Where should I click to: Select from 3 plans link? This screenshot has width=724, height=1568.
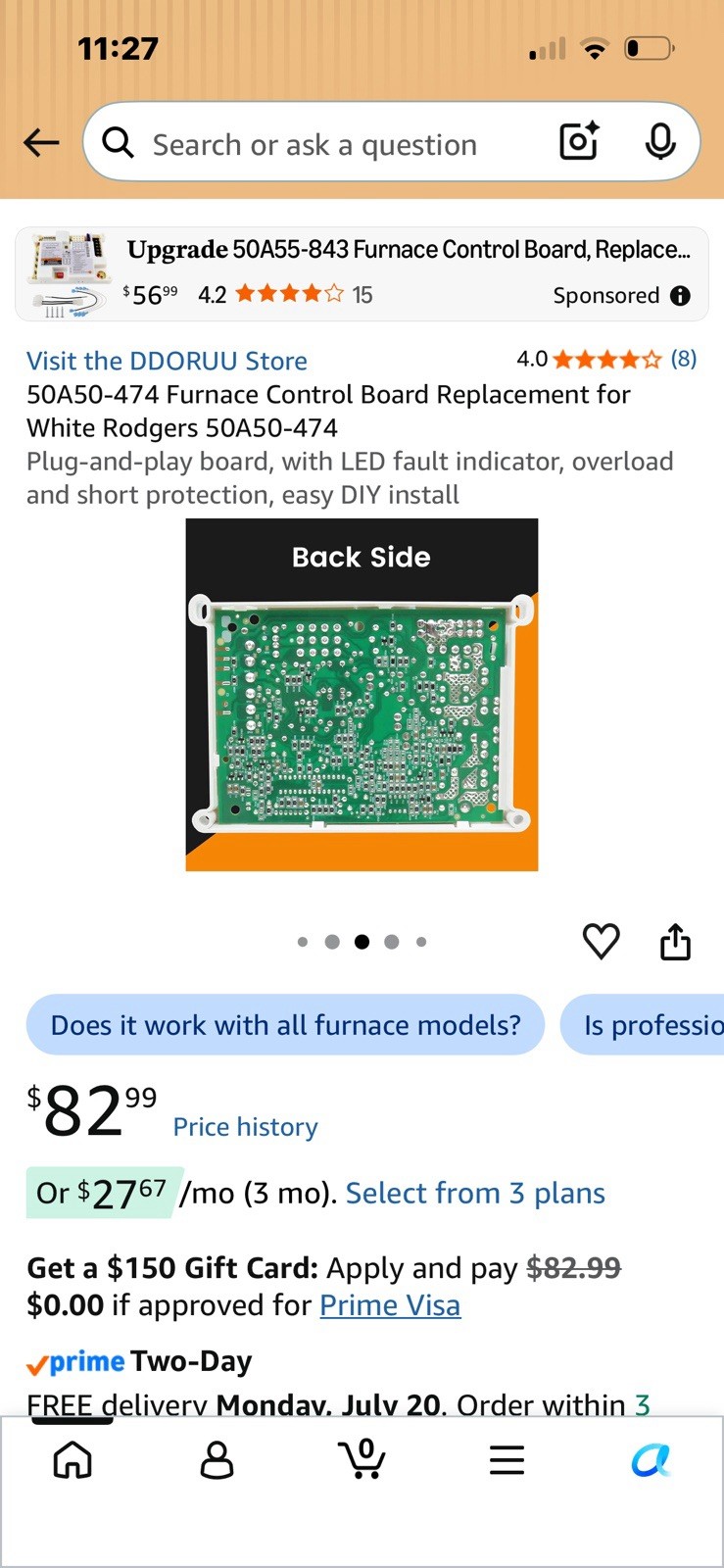tap(475, 1194)
